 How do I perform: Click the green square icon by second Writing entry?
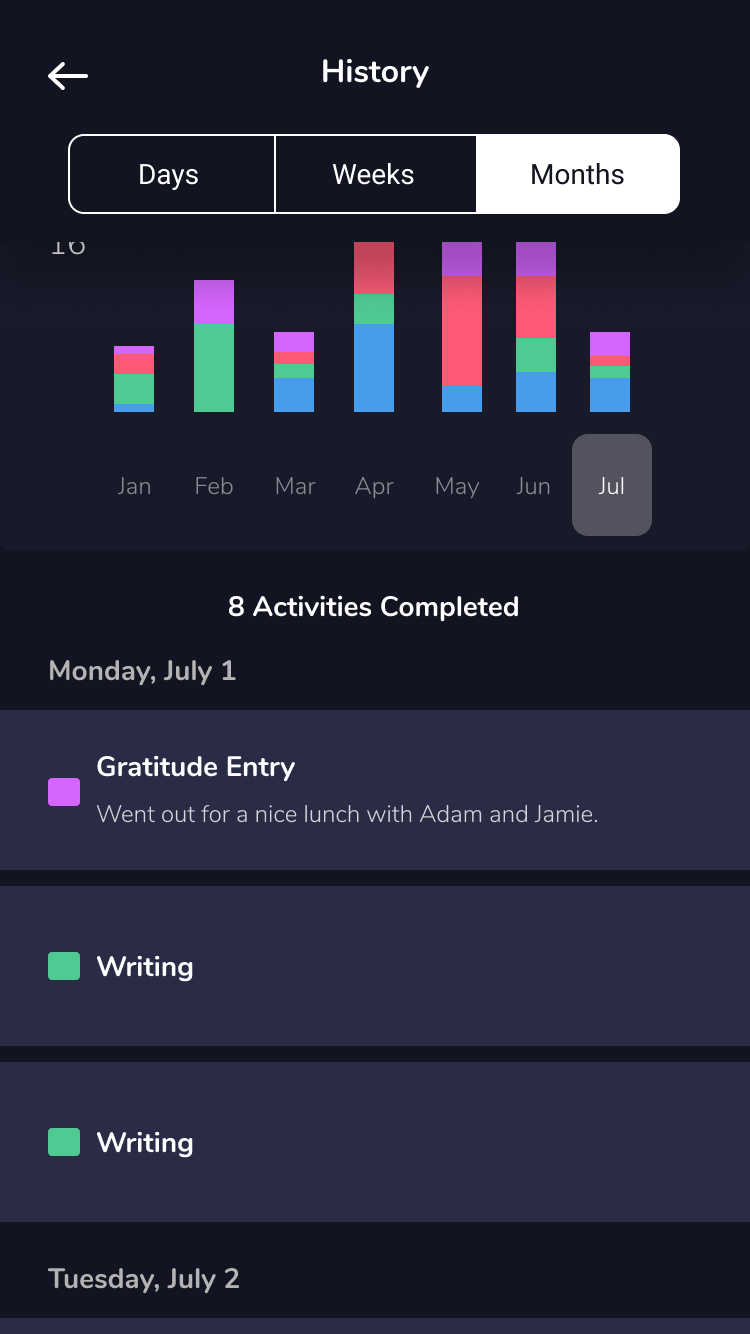click(x=63, y=1142)
